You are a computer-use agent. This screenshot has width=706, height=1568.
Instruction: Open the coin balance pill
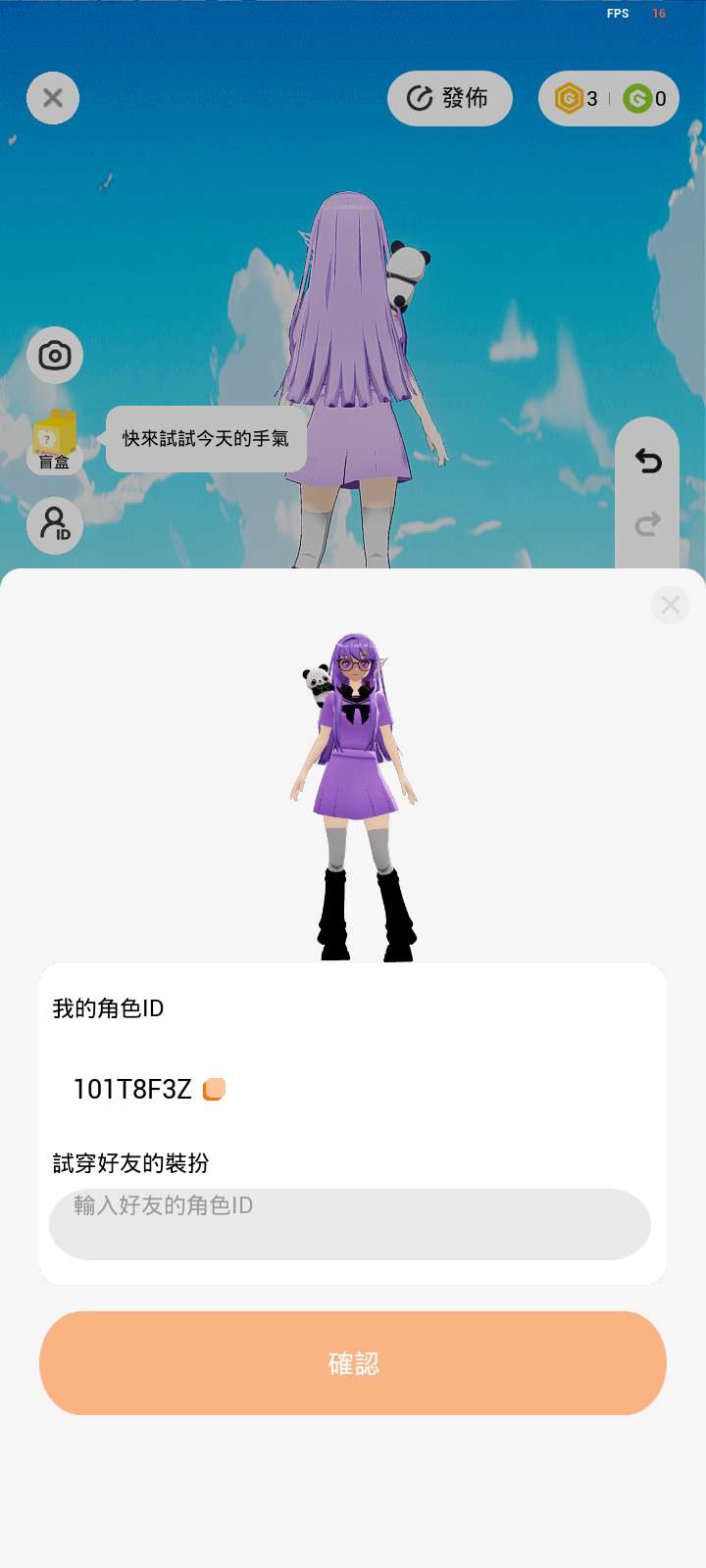[x=608, y=98]
